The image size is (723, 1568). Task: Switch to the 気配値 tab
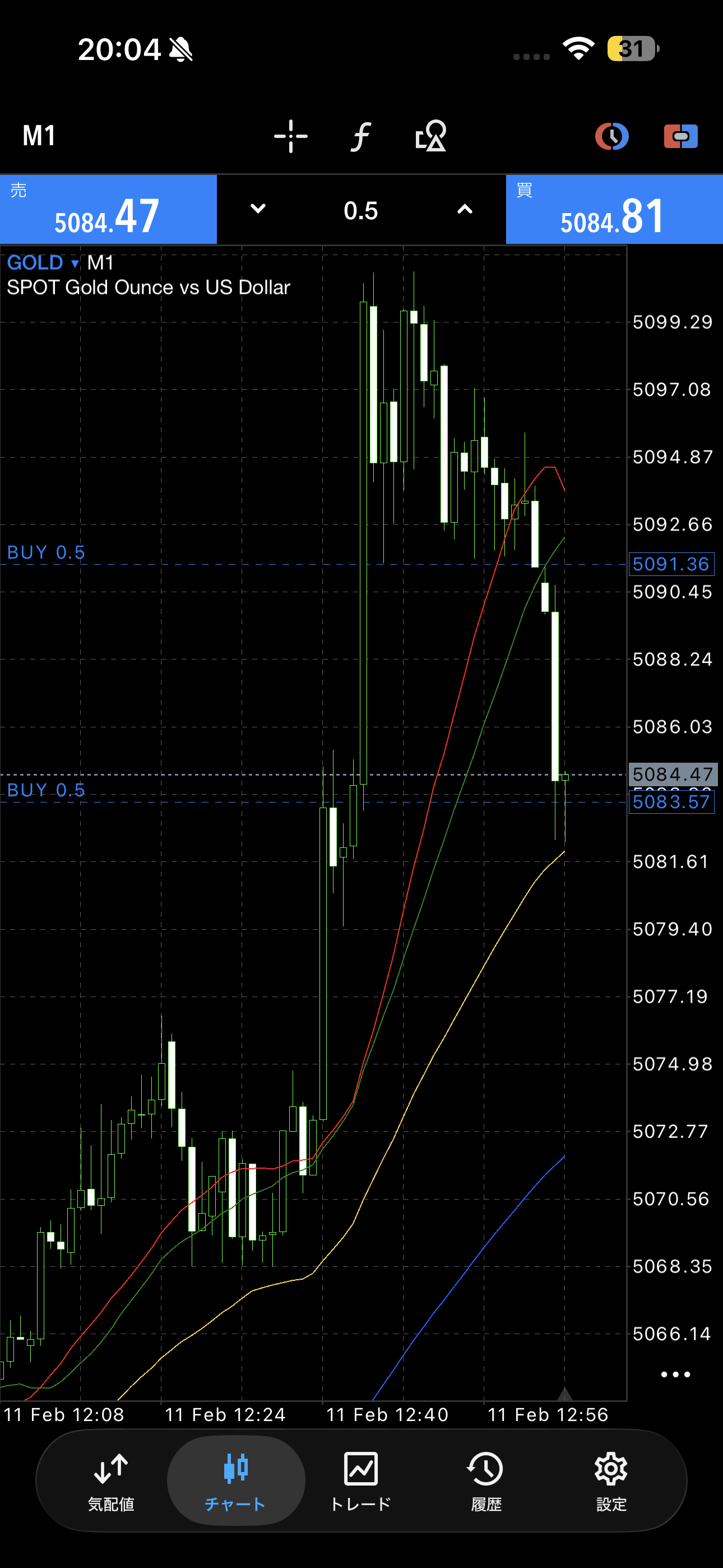click(111, 1481)
